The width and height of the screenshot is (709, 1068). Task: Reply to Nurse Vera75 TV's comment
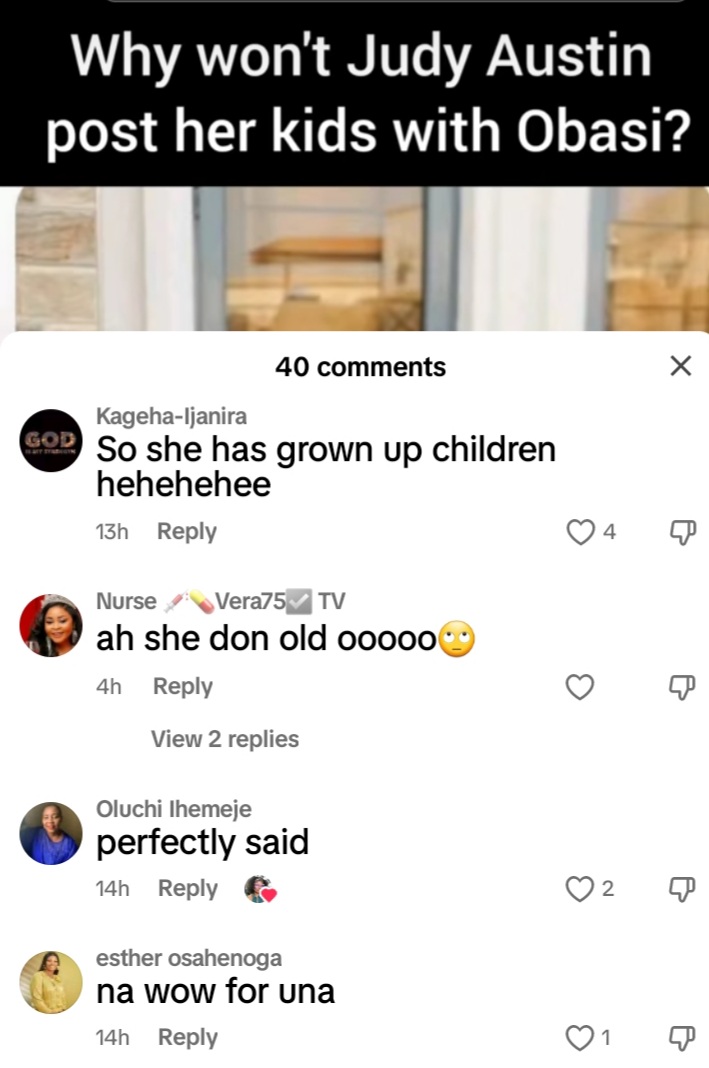click(182, 687)
